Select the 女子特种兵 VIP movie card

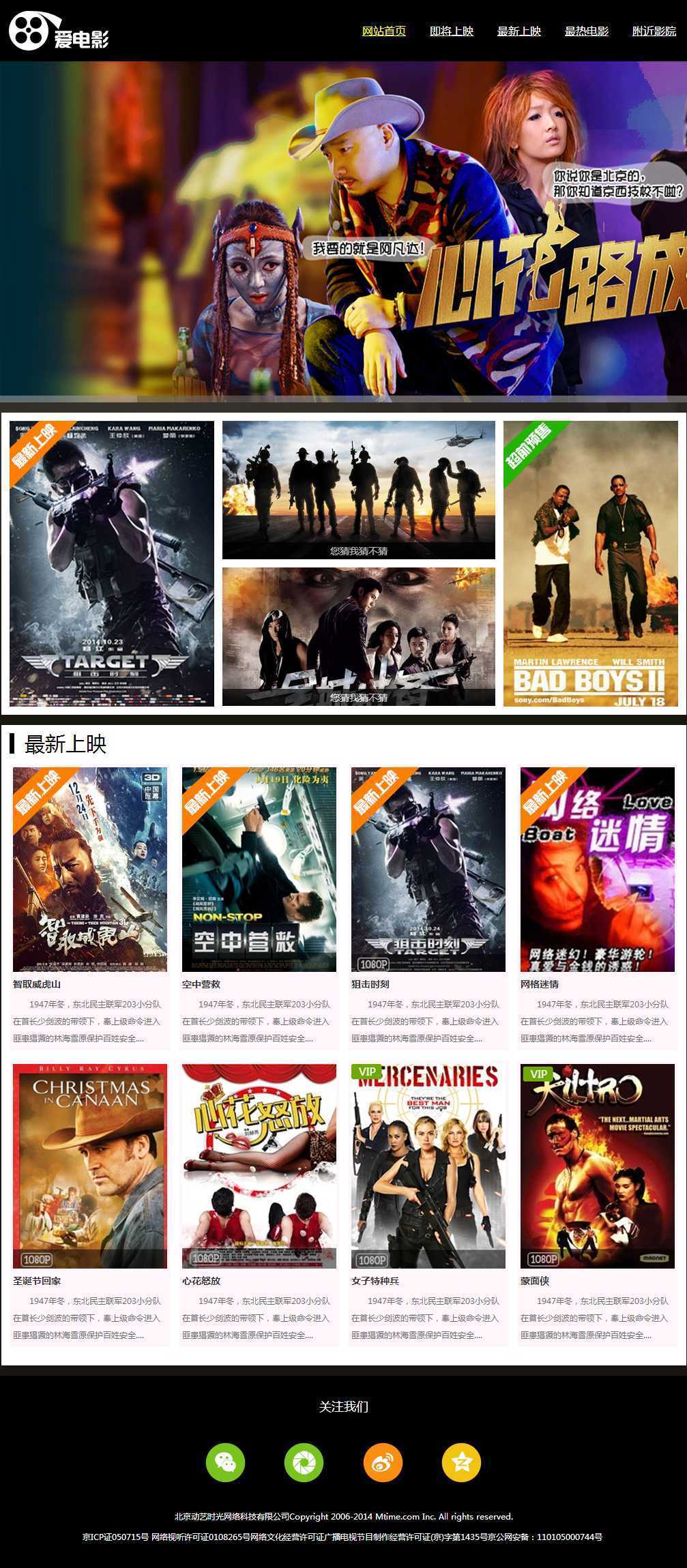[428, 1166]
